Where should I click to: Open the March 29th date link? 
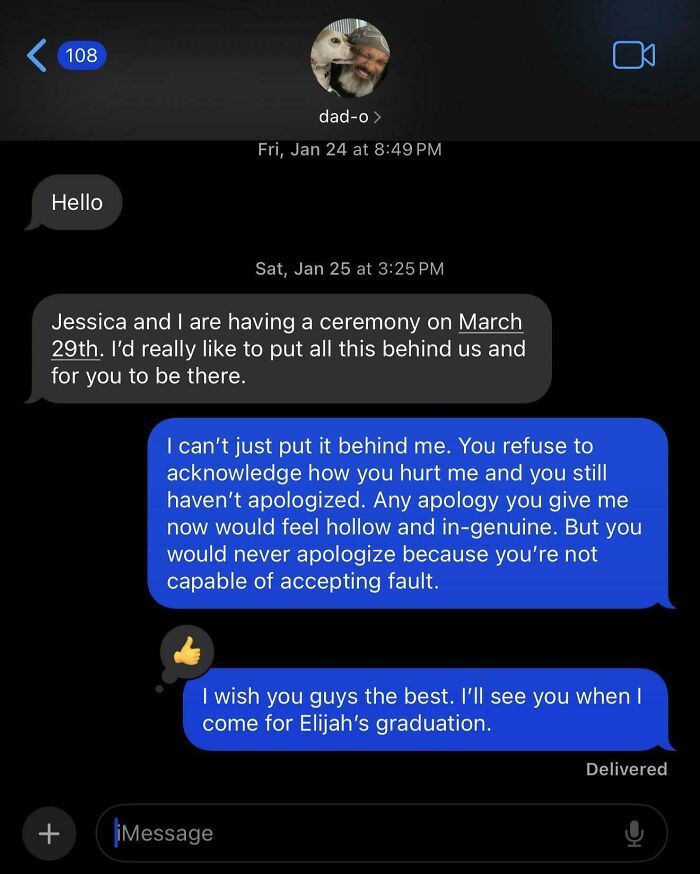point(489,322)
